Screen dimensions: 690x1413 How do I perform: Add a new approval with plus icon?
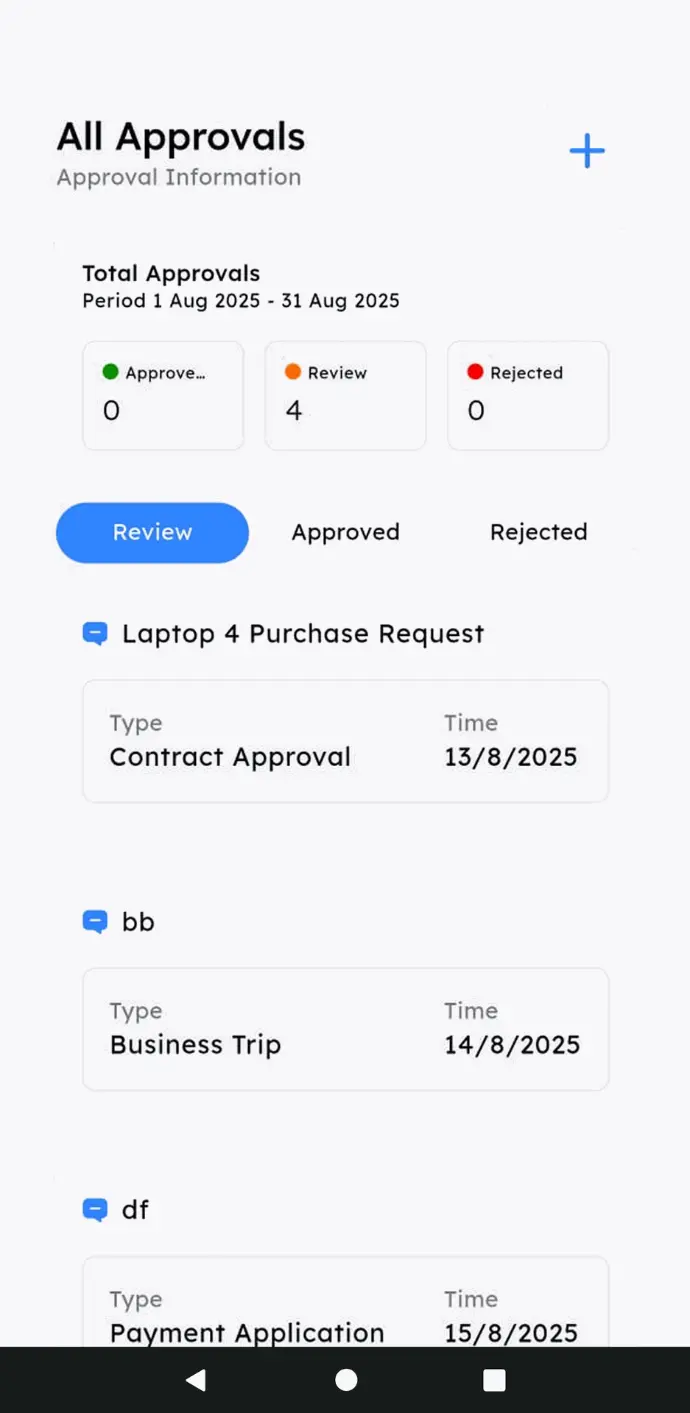[587, 151]
